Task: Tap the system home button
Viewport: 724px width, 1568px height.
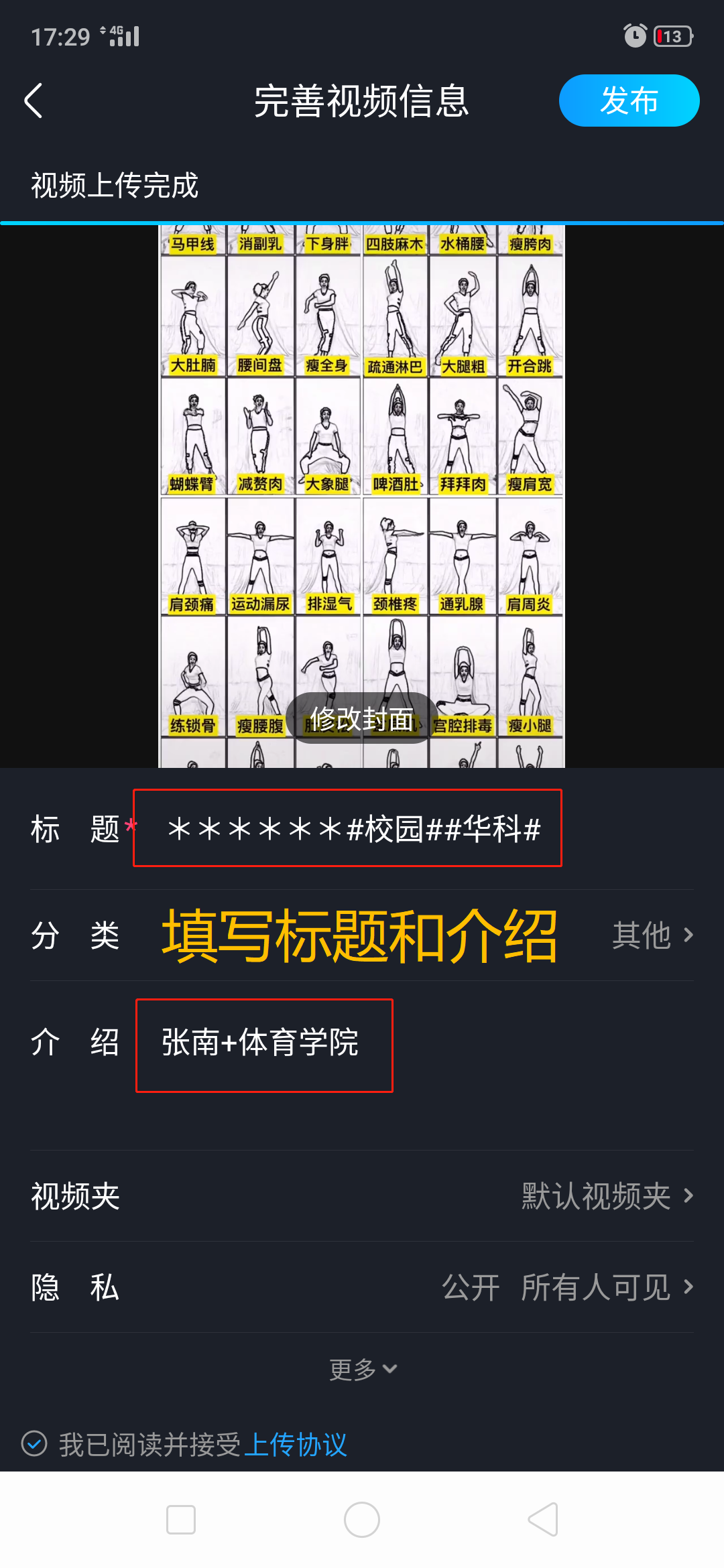Action: [362, 1520]
